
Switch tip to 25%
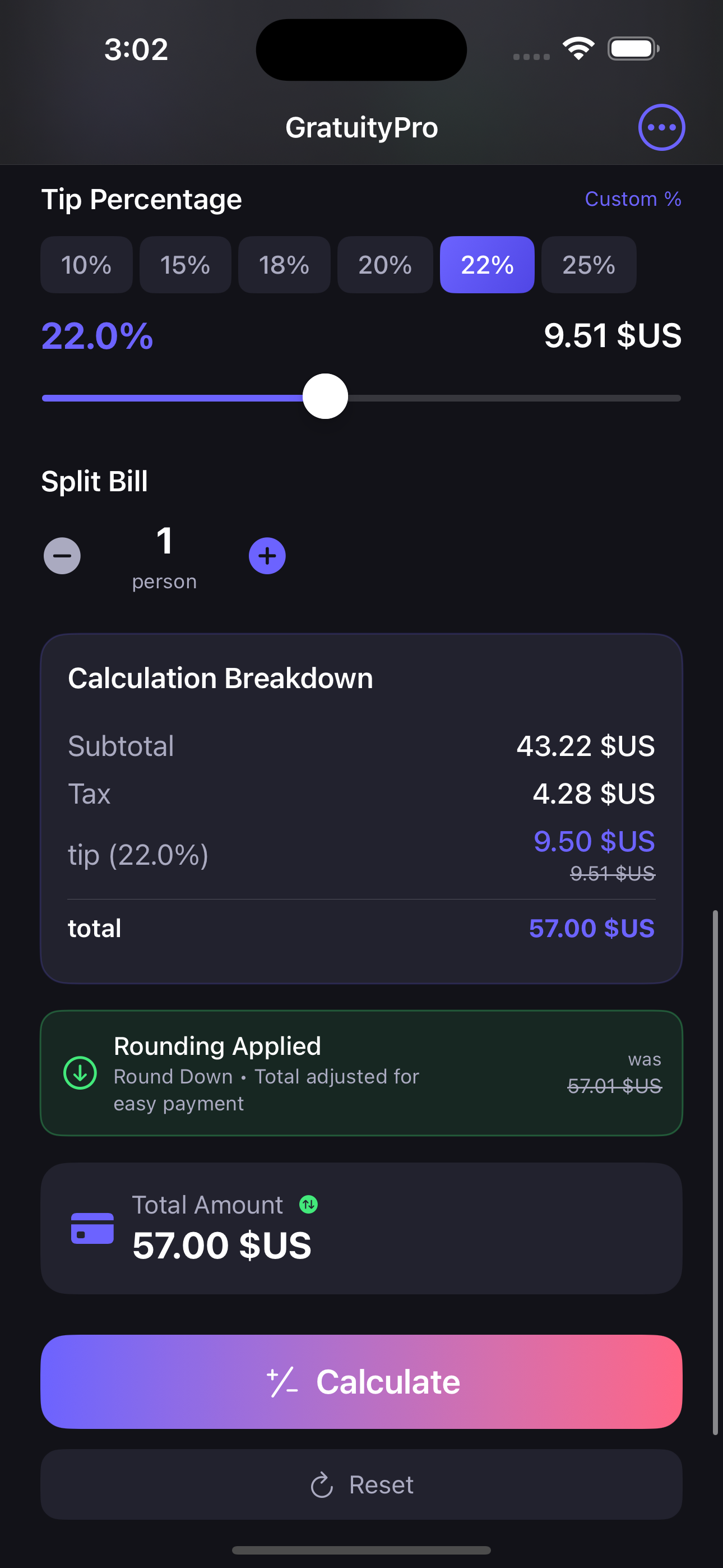[588, 265]
